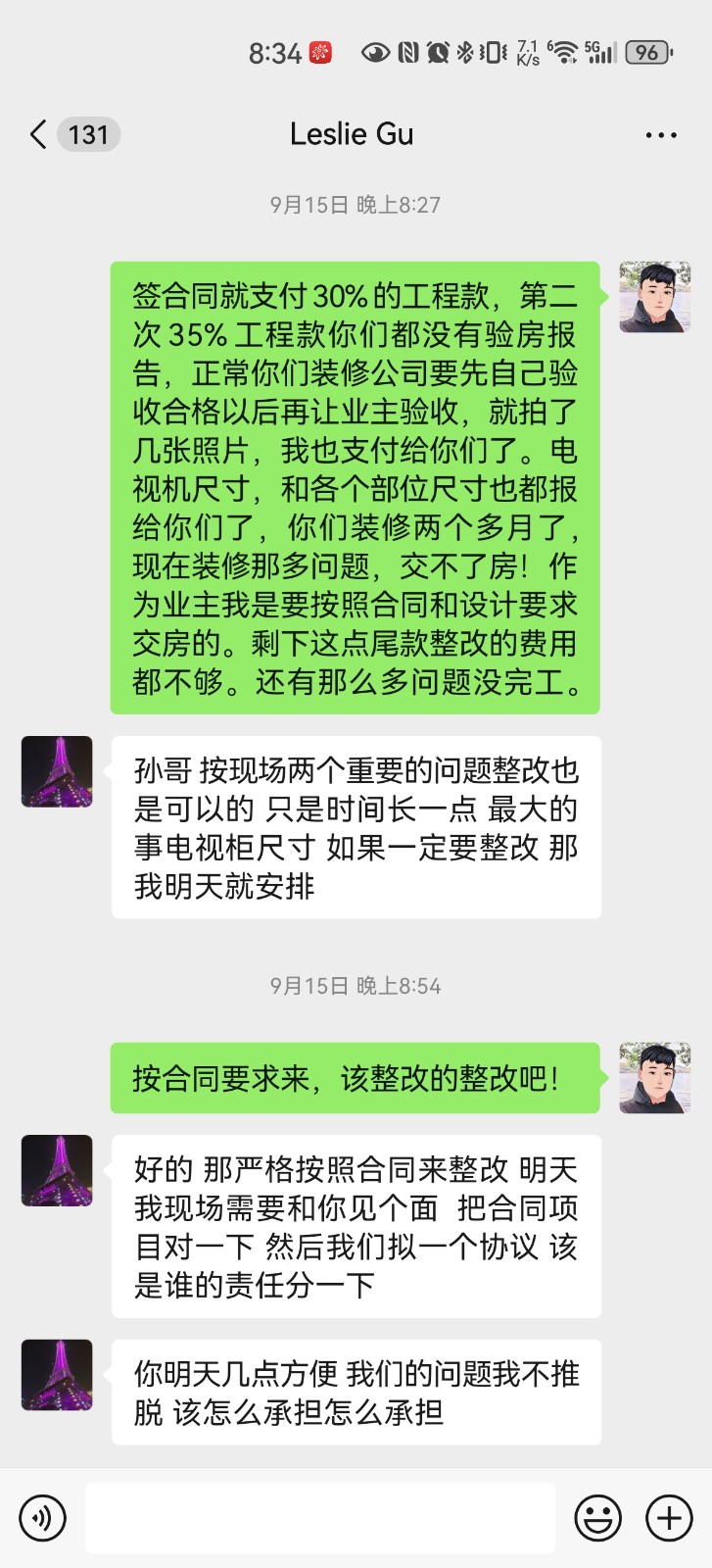Open Leslie Gu's avatar beside 孙哥 message
The width and height of the screenshot is (712, 1568).
[x=57, y=772]
